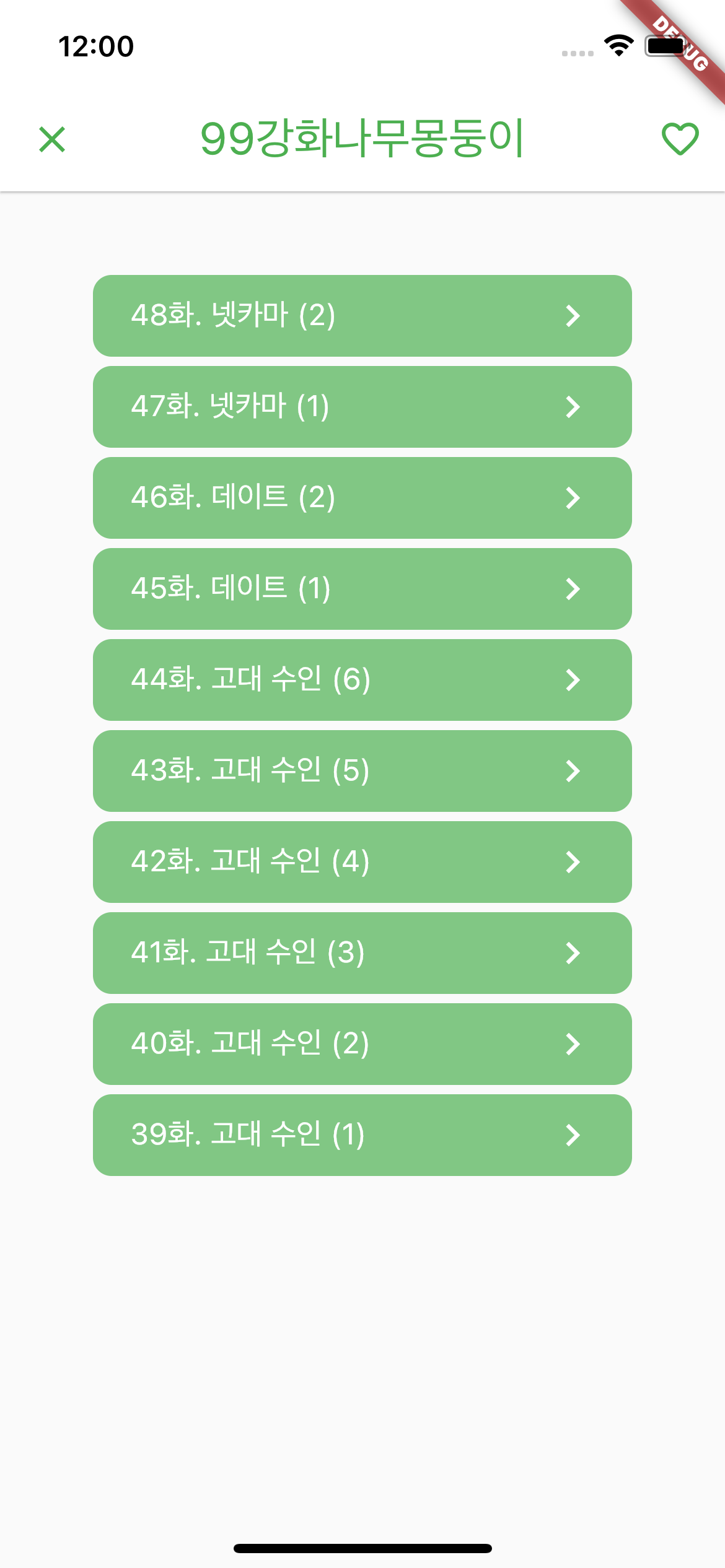Favorite this series with the heart icon
Viewport: 725px width, 1568px height.
(x=680, y=139)
